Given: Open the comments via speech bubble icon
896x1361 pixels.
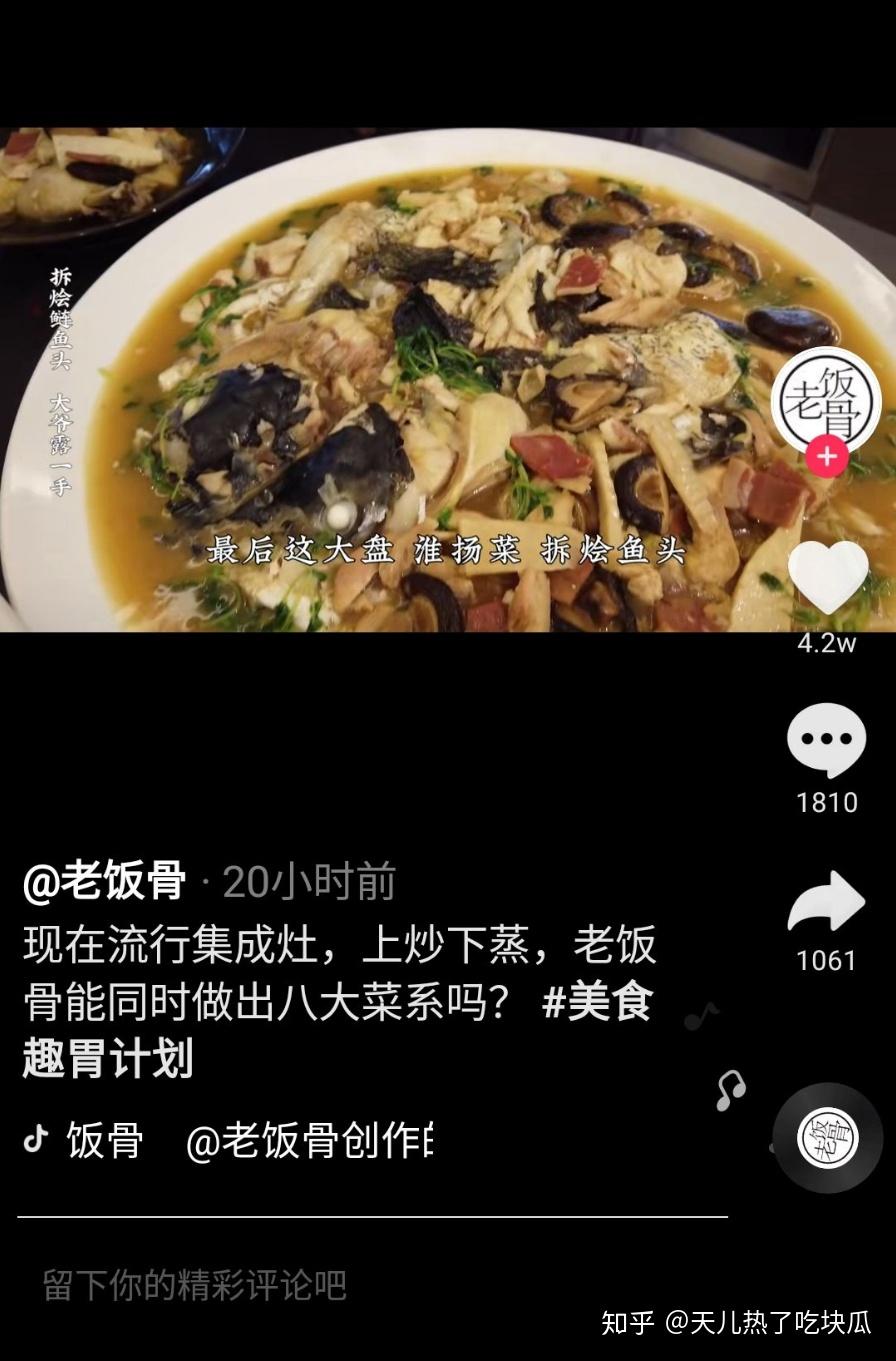Looking at the screenshot, I should [x=827, y=742].
